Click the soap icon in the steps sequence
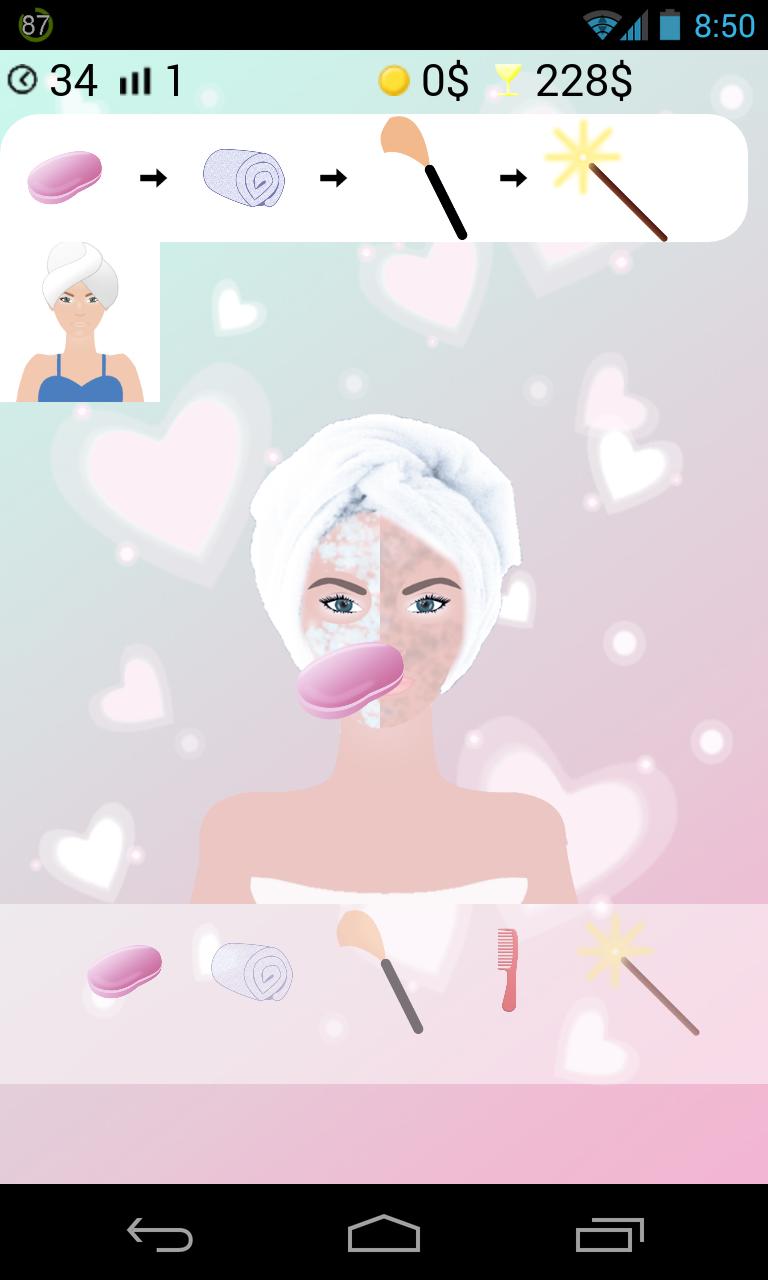The width and height of the screenshot is (768, 1280). [63, 177]
